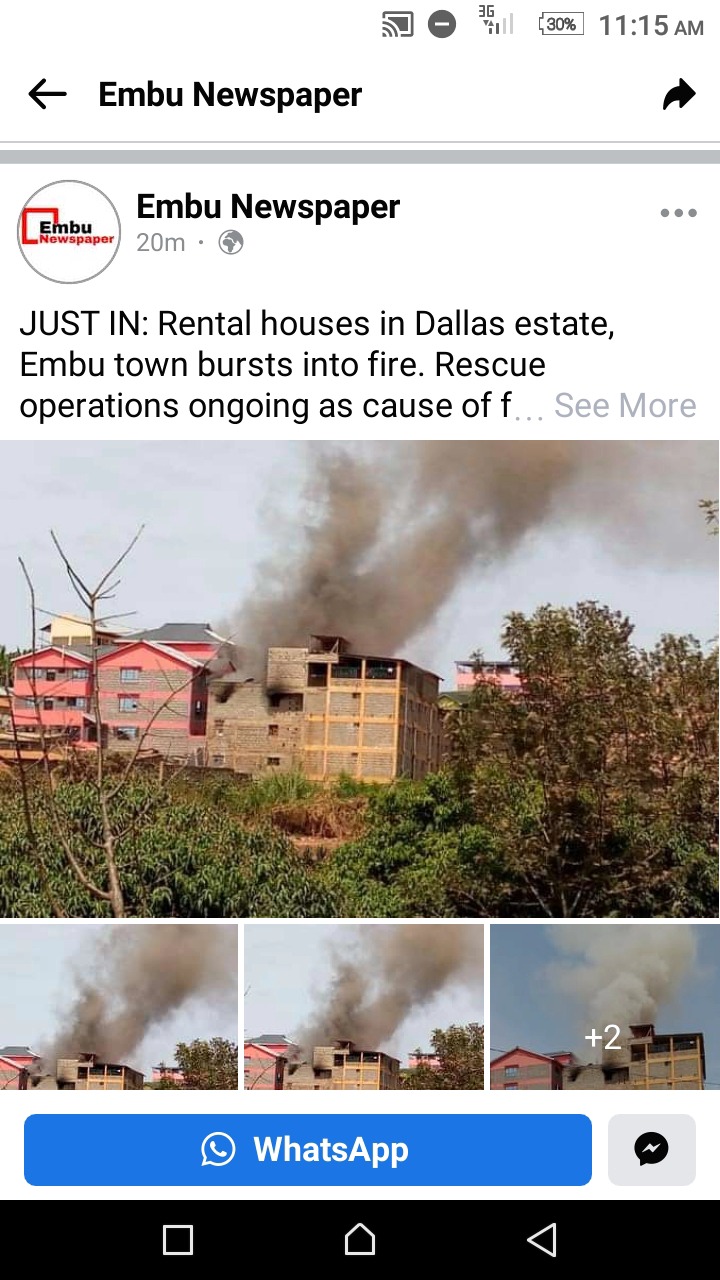Image resolution: width=720 pixels, height=1280 pixels.
Task: Open the +2 more photos tile
Action: click(604, 1006)
